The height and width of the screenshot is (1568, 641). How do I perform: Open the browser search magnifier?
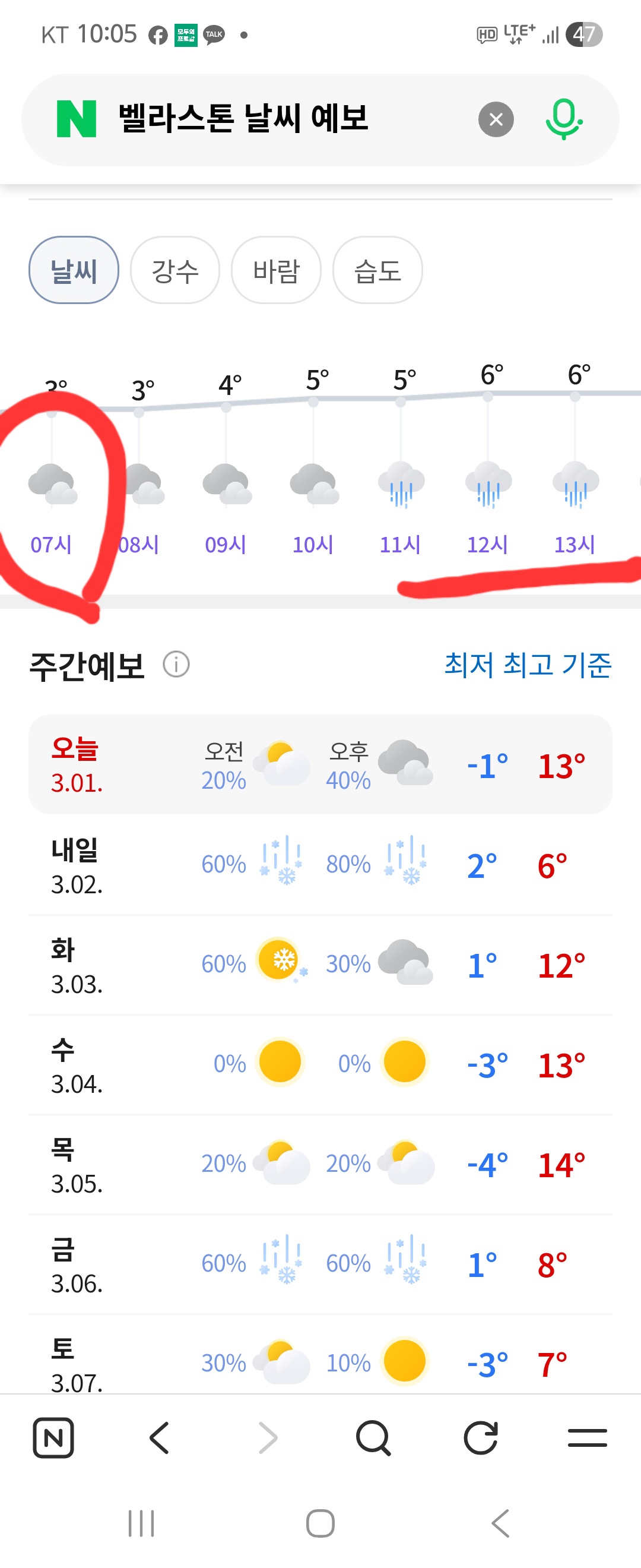(x=373, y=1438)
